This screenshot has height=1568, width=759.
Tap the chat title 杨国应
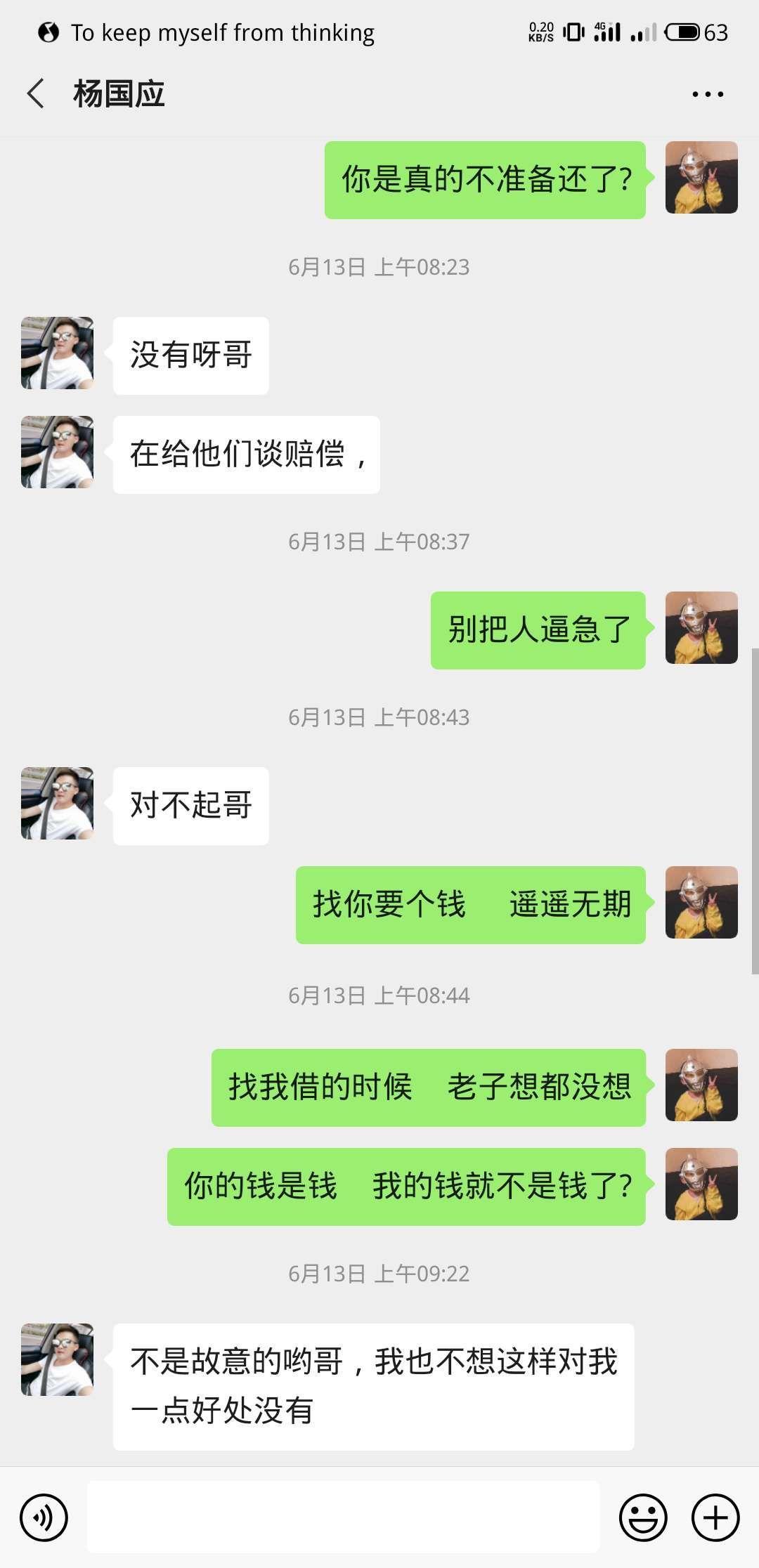pyautogui.click(x=119, y=93)
